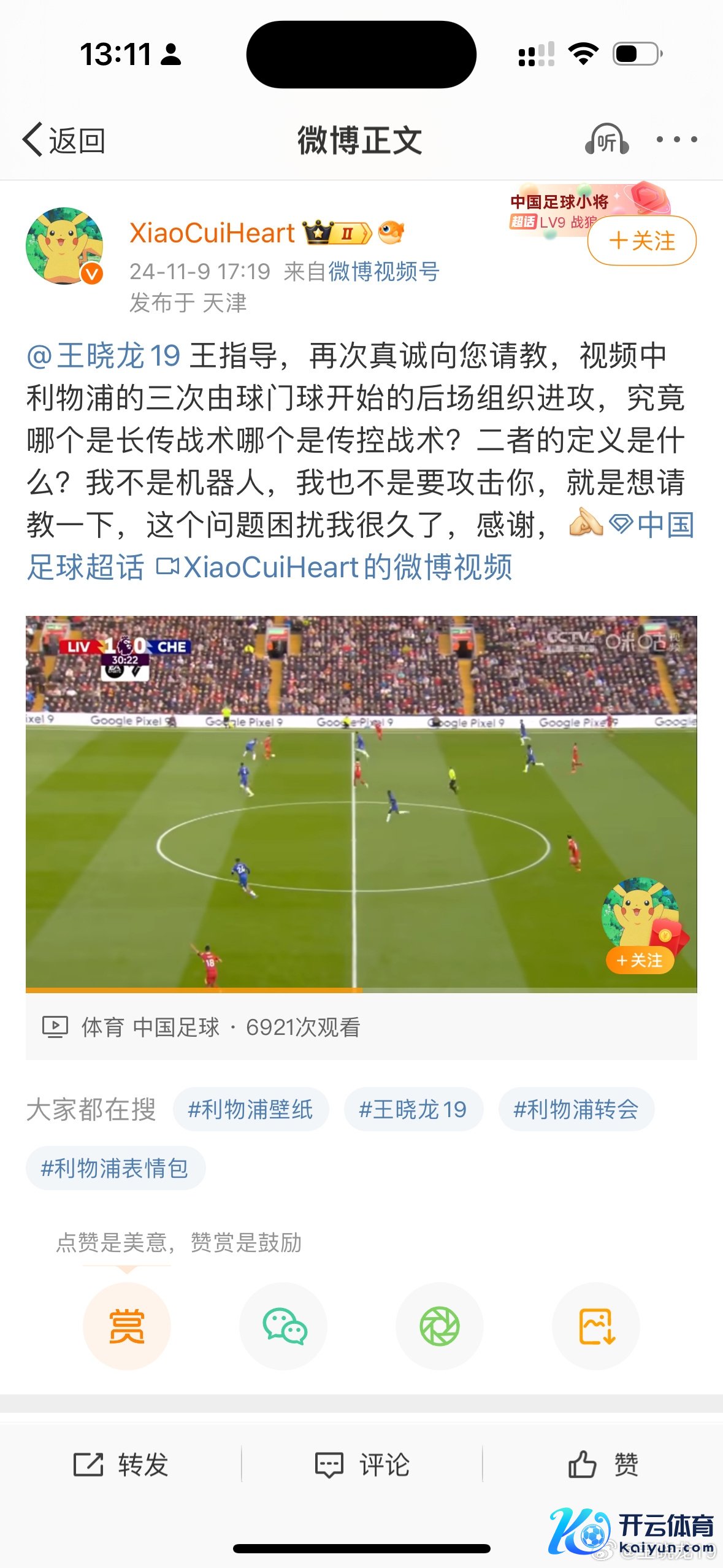The width and height of the screenshot is (723, 1568).
Task: Open the @王晓龙19 mention
Action: point(104,356)
